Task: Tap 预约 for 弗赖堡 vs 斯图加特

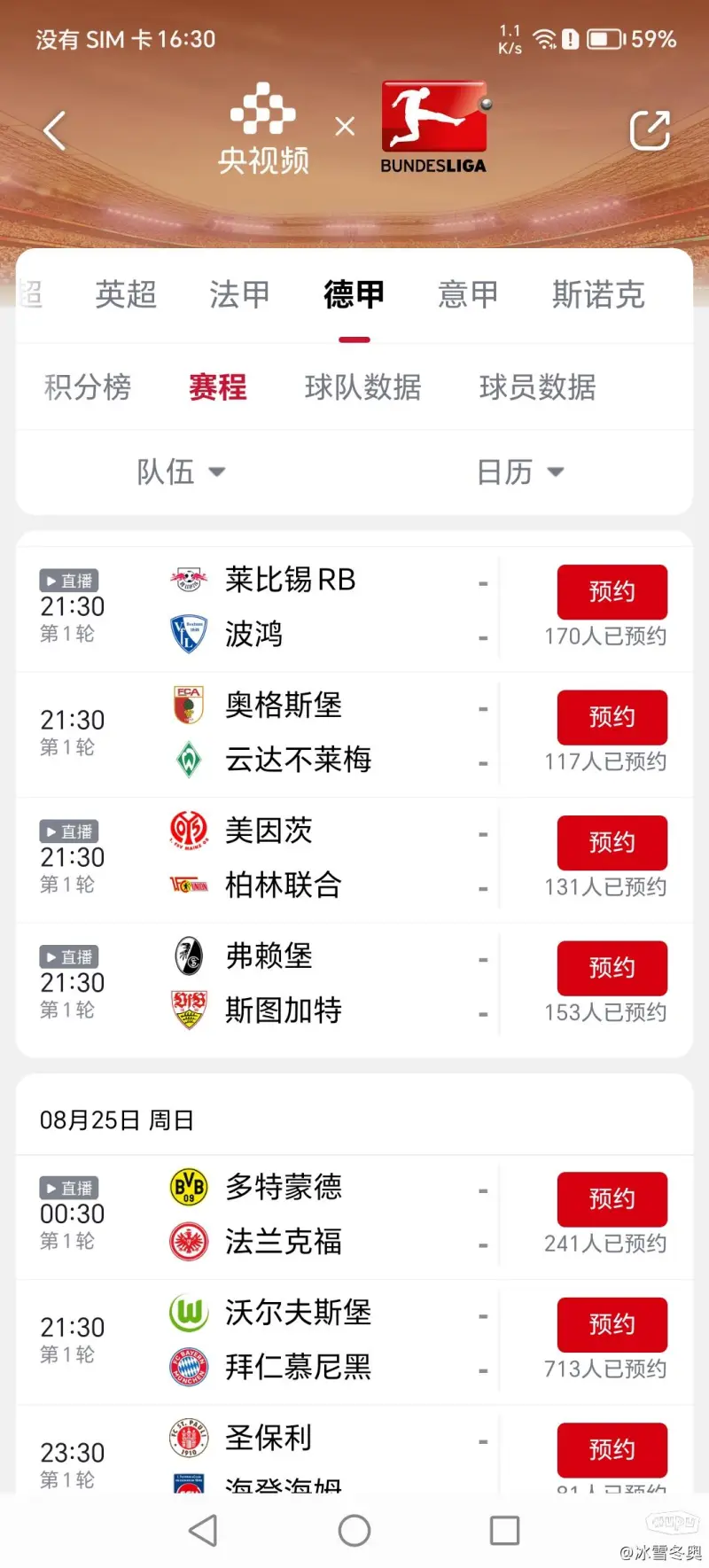Action: pos(612,968)
